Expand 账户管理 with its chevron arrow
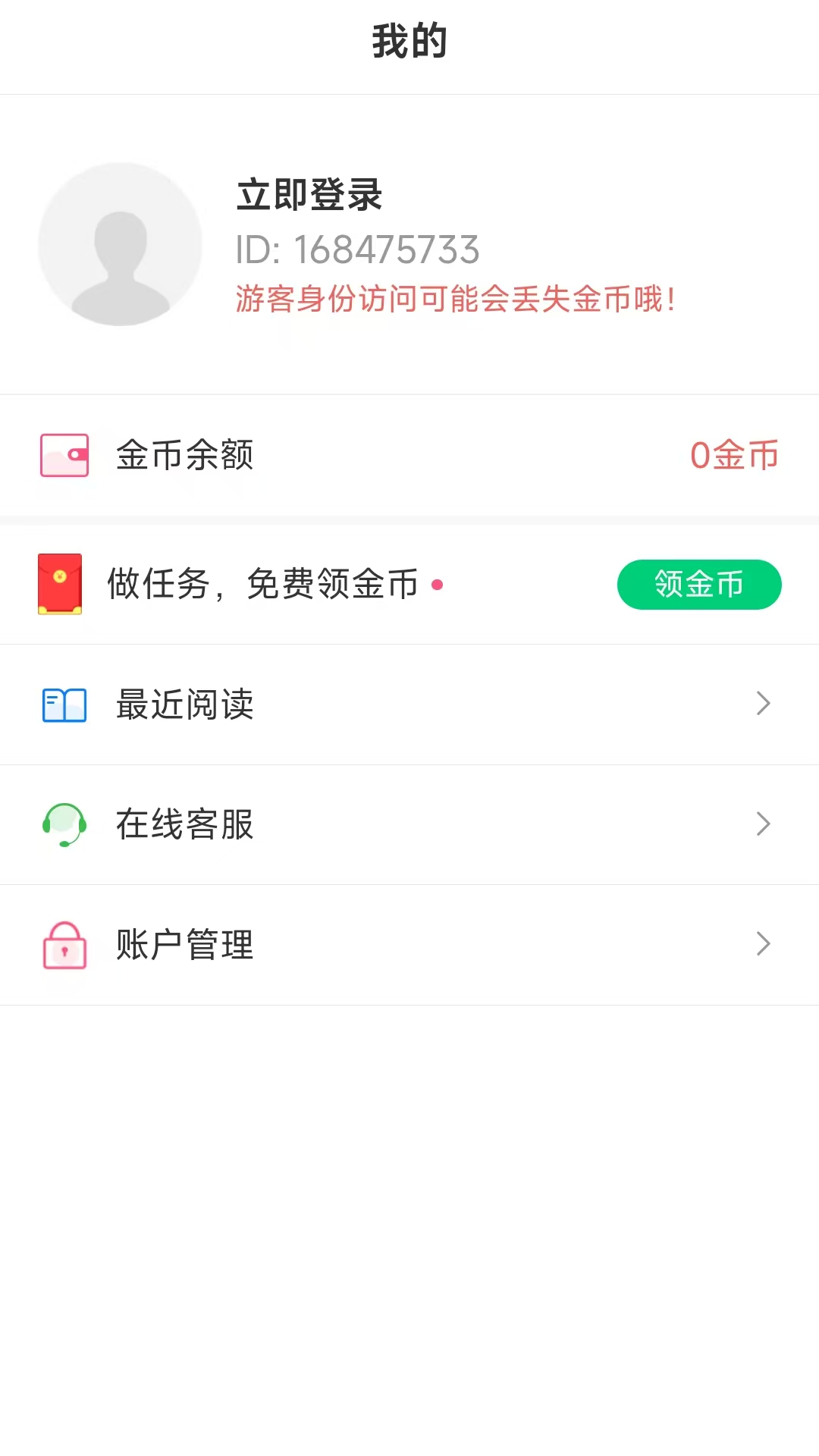This screenshot has height=1456, width=819. (764, 943)
